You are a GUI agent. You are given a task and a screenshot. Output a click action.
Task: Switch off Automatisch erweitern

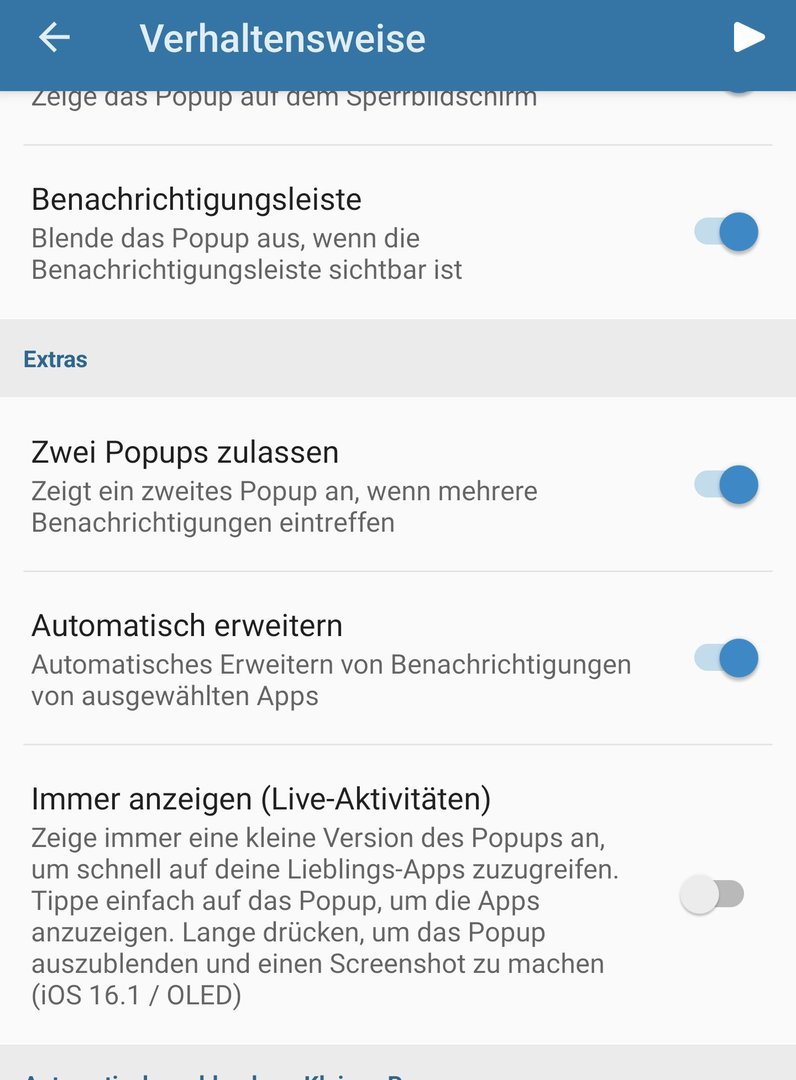coord(727,659)
